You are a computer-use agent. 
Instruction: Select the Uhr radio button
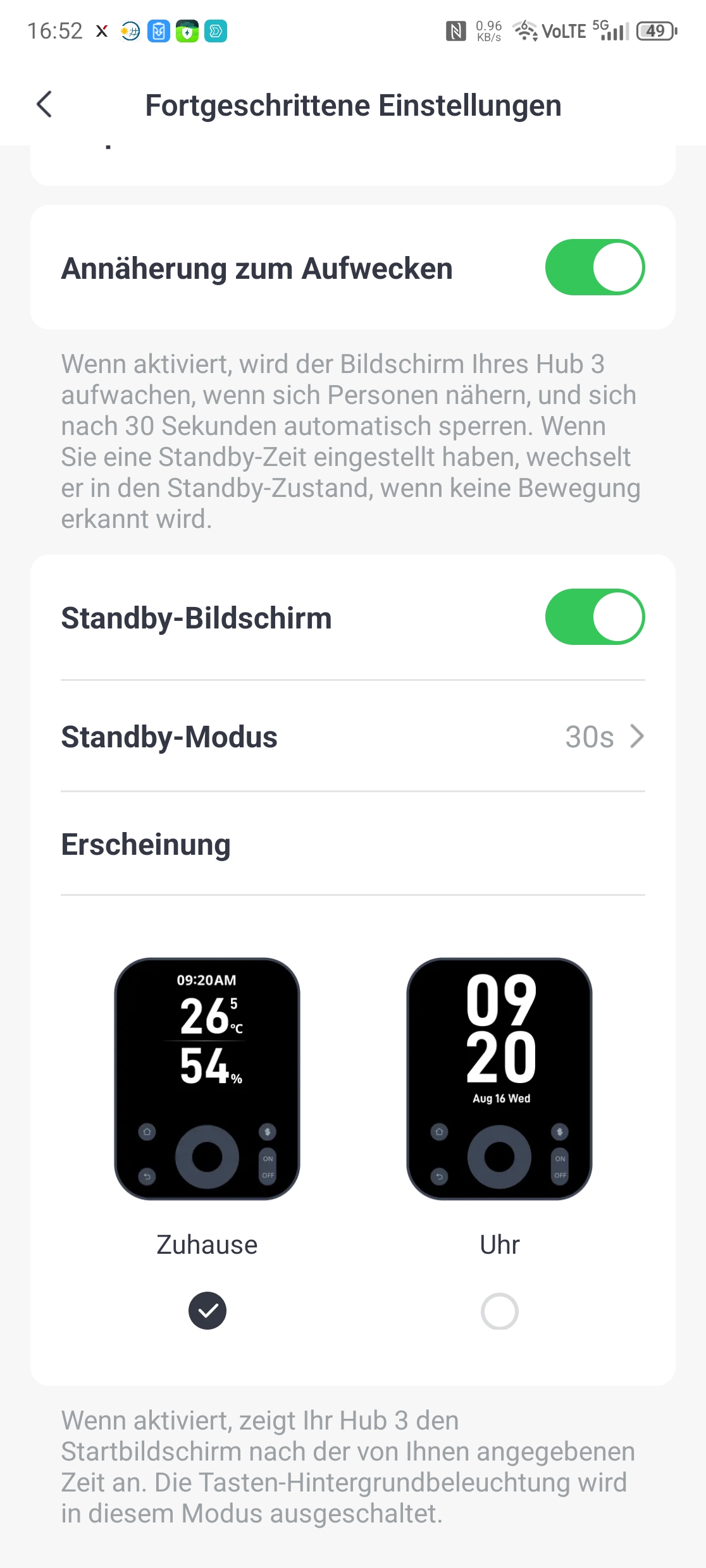pyautogui.click(x=499, y=1311)
